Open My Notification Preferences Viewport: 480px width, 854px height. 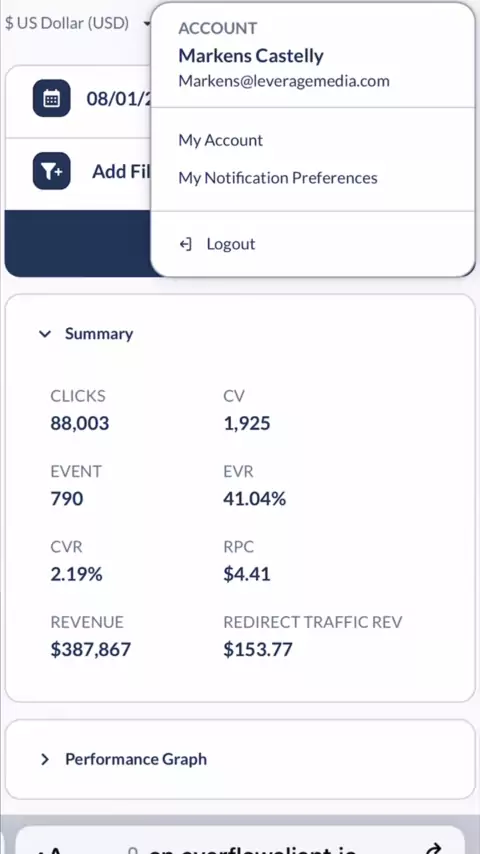[278, 178]
